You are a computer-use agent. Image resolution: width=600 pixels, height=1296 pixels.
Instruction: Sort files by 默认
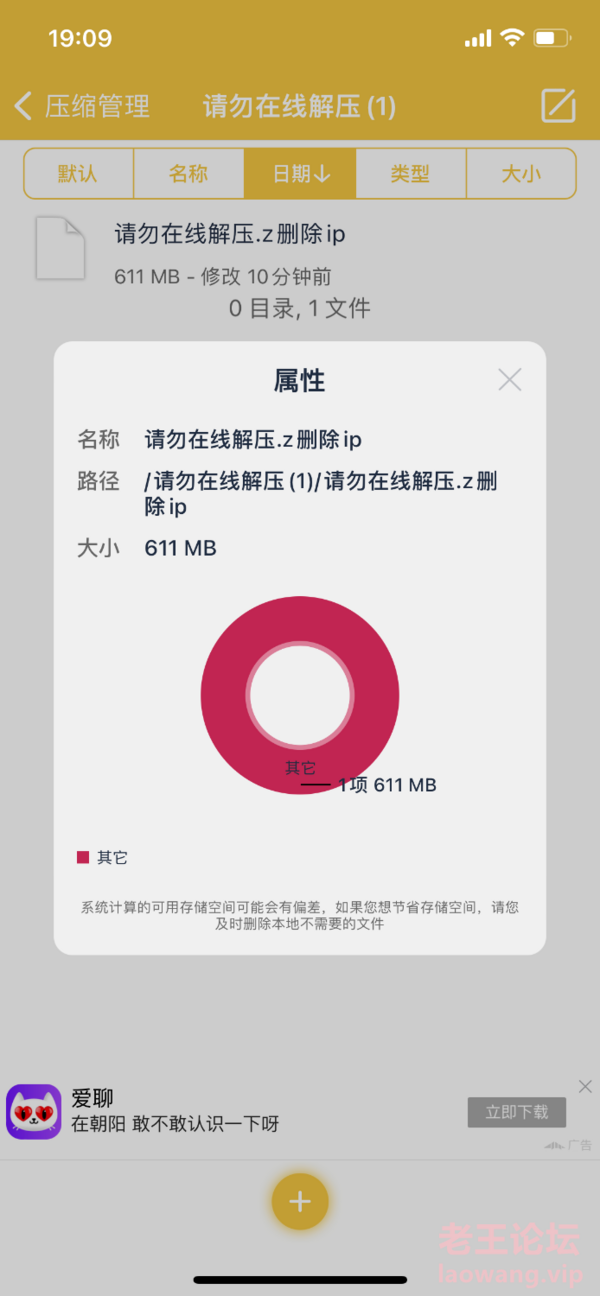point(78,174)
